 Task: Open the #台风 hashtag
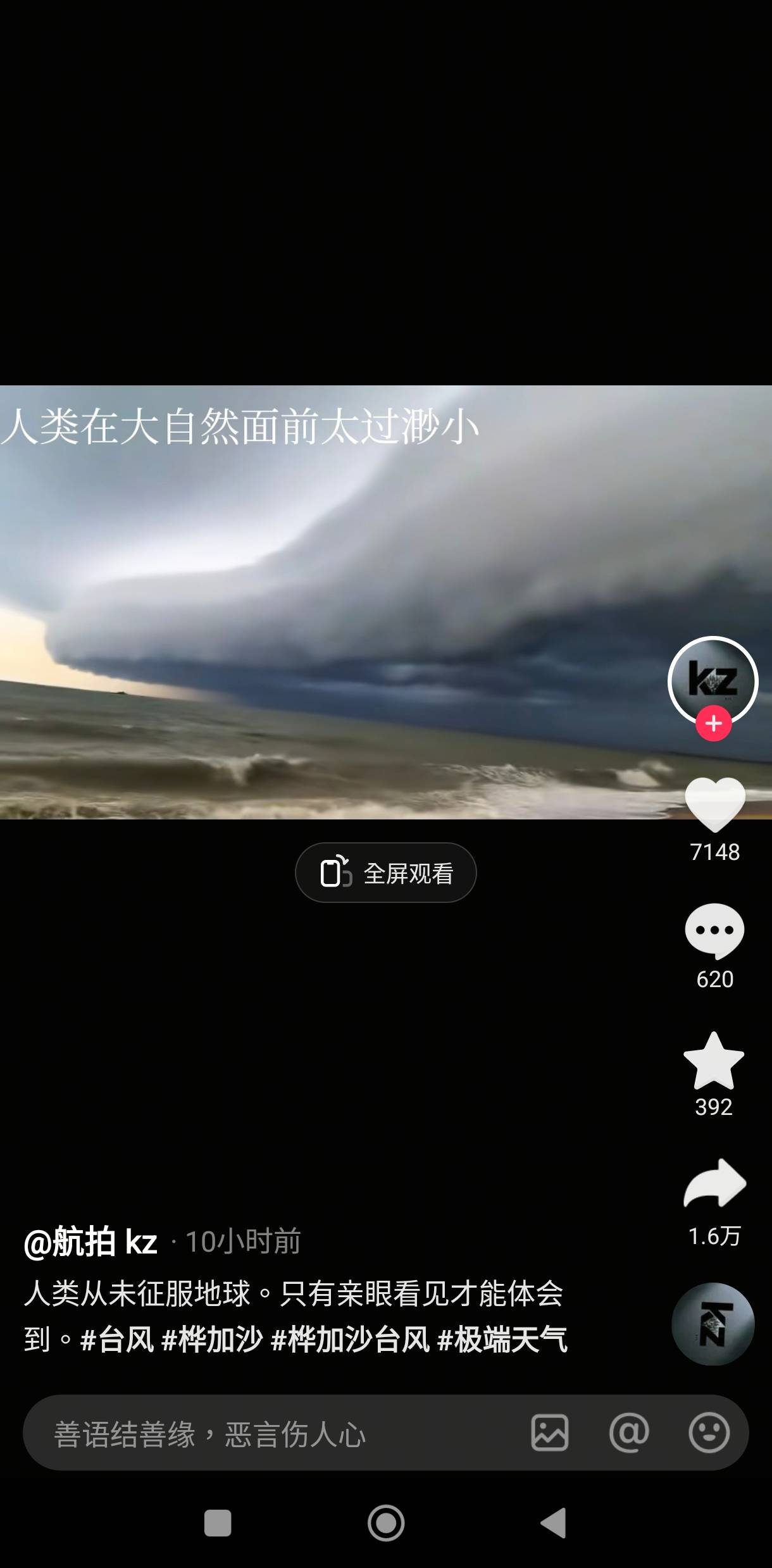tap(117, 1339)
